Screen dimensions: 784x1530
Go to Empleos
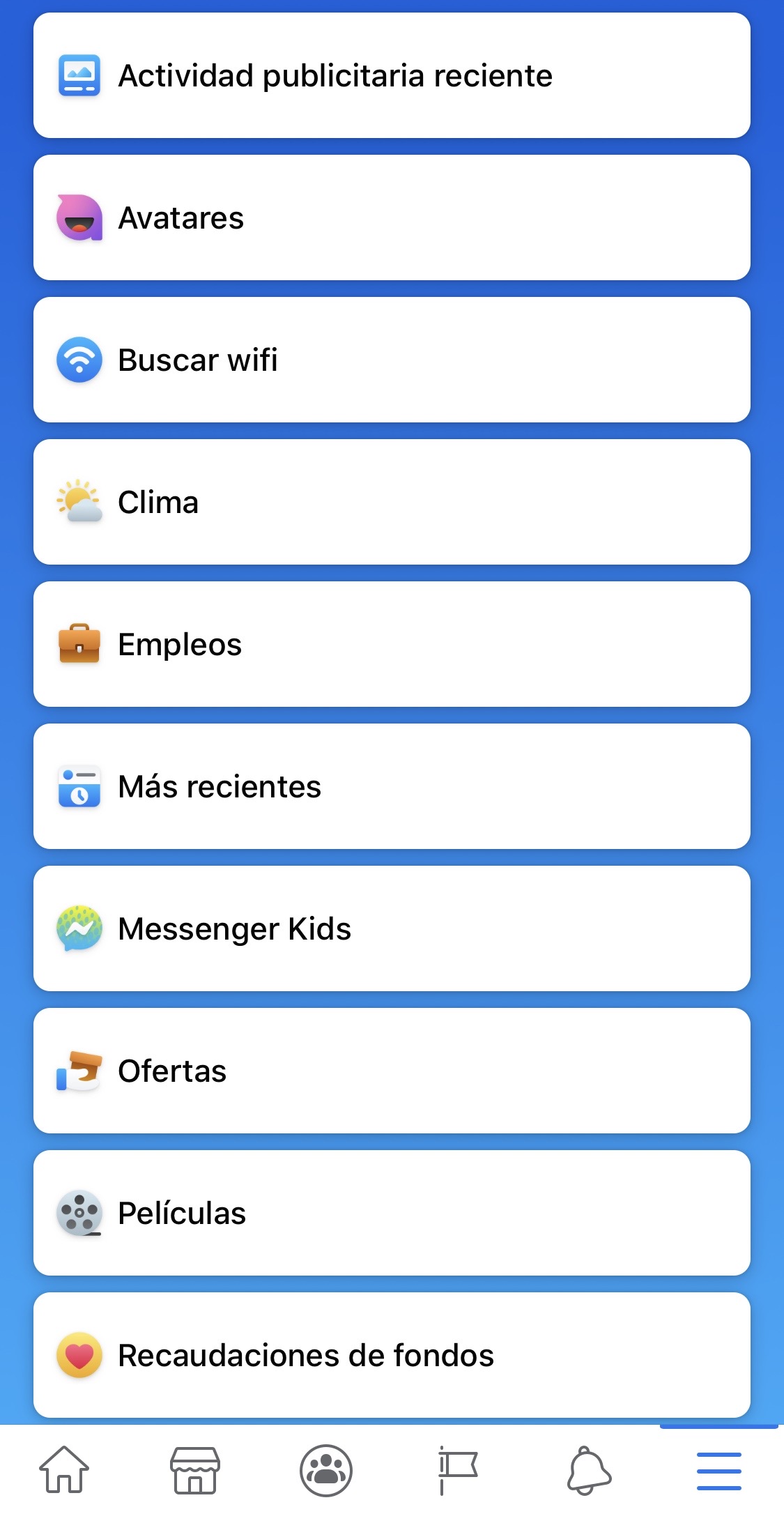pyautogui.click(x=392, y=644)
